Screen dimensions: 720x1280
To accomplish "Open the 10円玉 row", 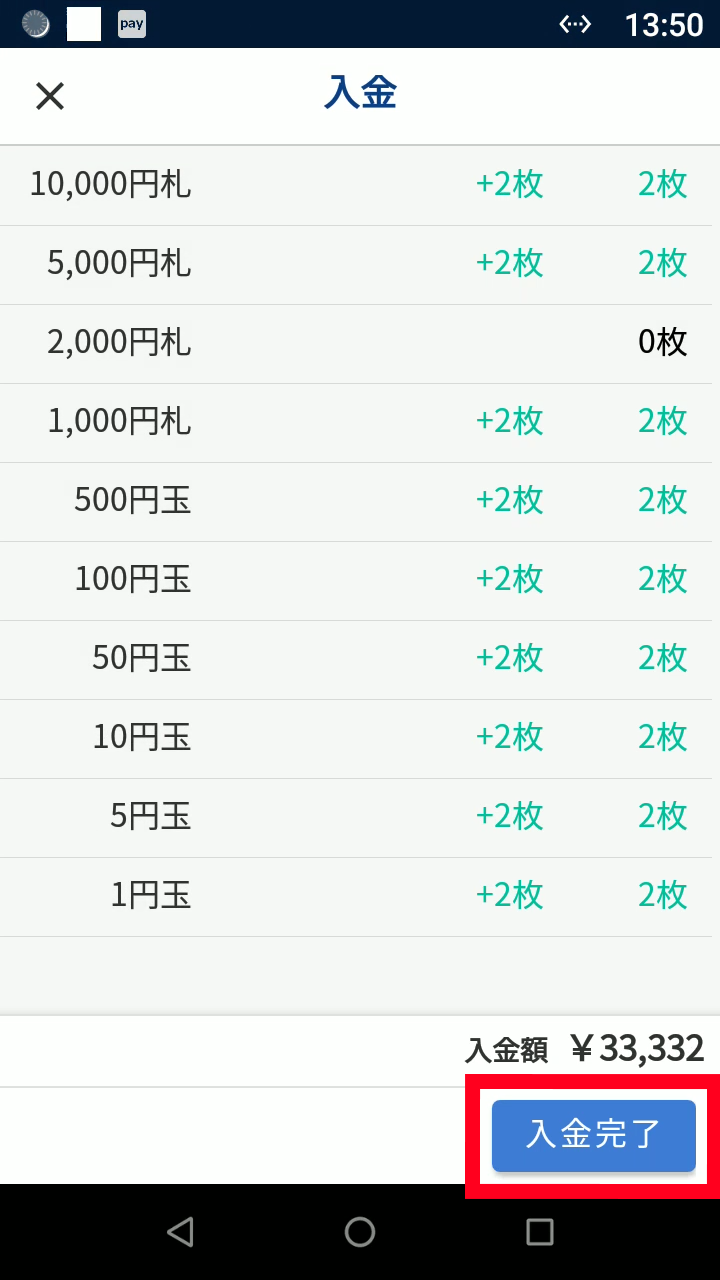I will pyautogui.click(x=360, y=738).
